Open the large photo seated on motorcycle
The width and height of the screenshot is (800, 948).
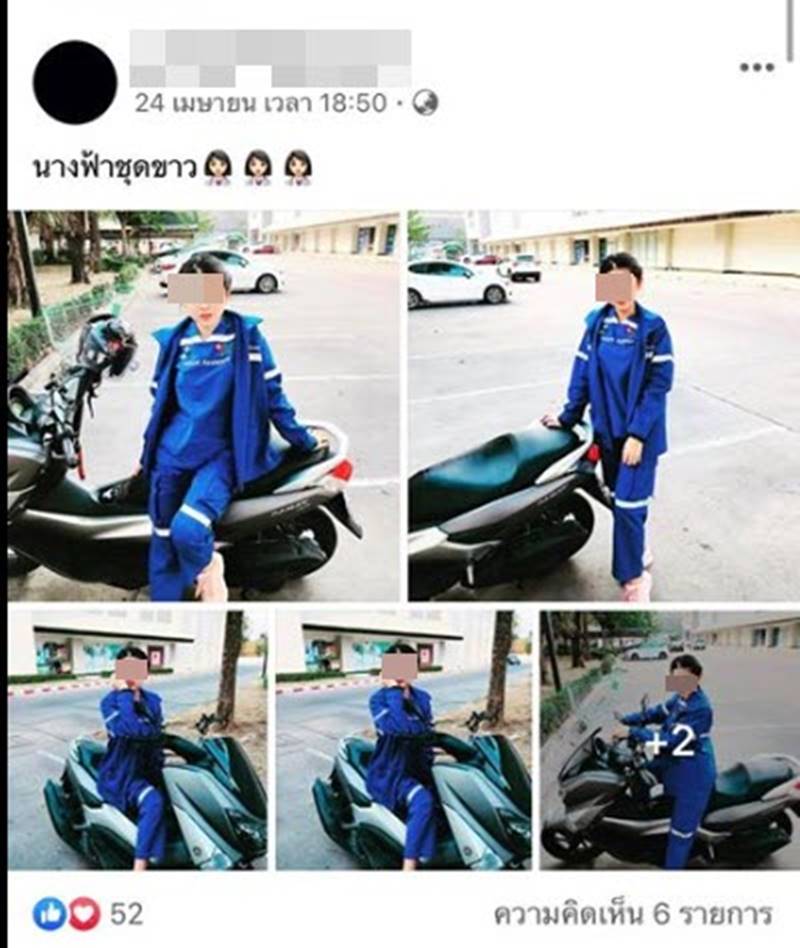(204, 405)
